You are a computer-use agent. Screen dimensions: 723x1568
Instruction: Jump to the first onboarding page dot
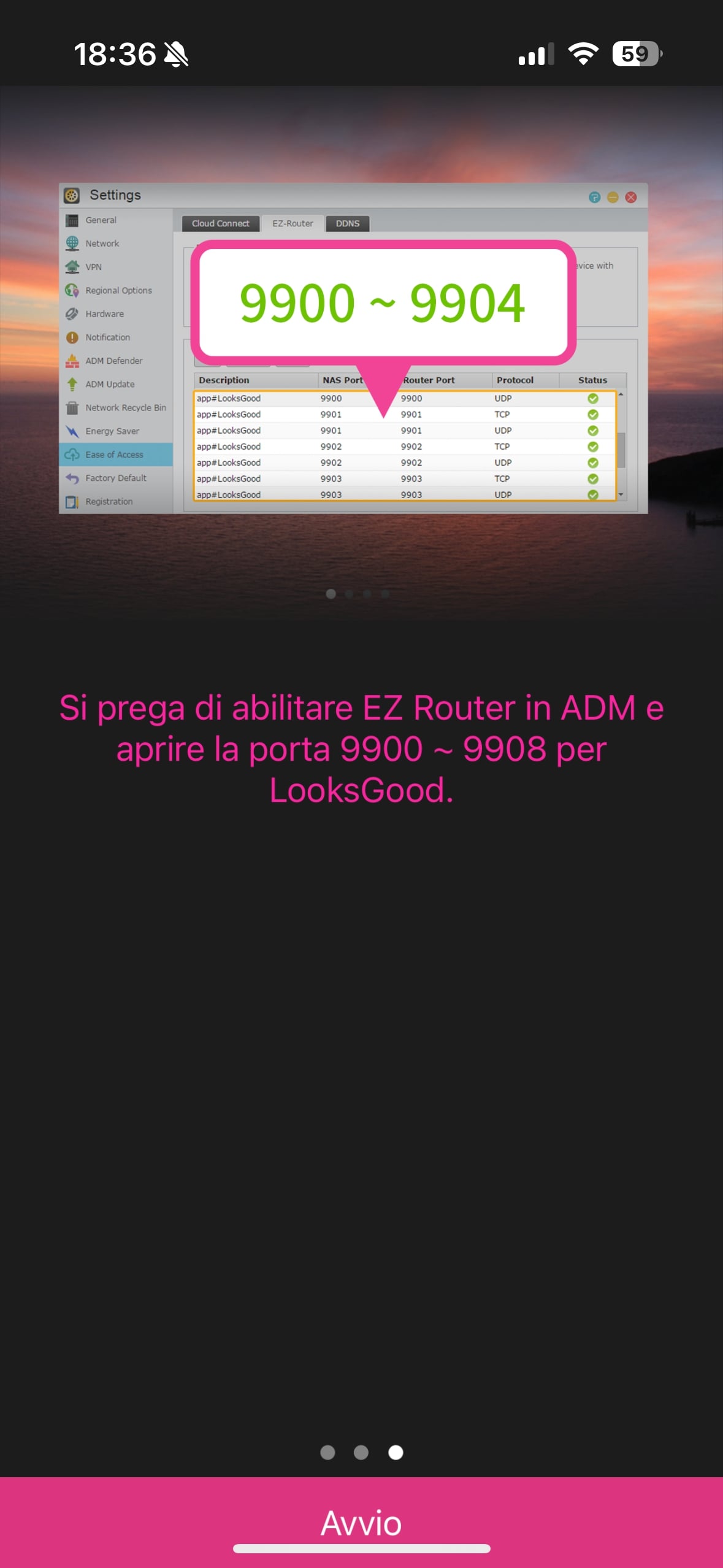click(328, 1452)
